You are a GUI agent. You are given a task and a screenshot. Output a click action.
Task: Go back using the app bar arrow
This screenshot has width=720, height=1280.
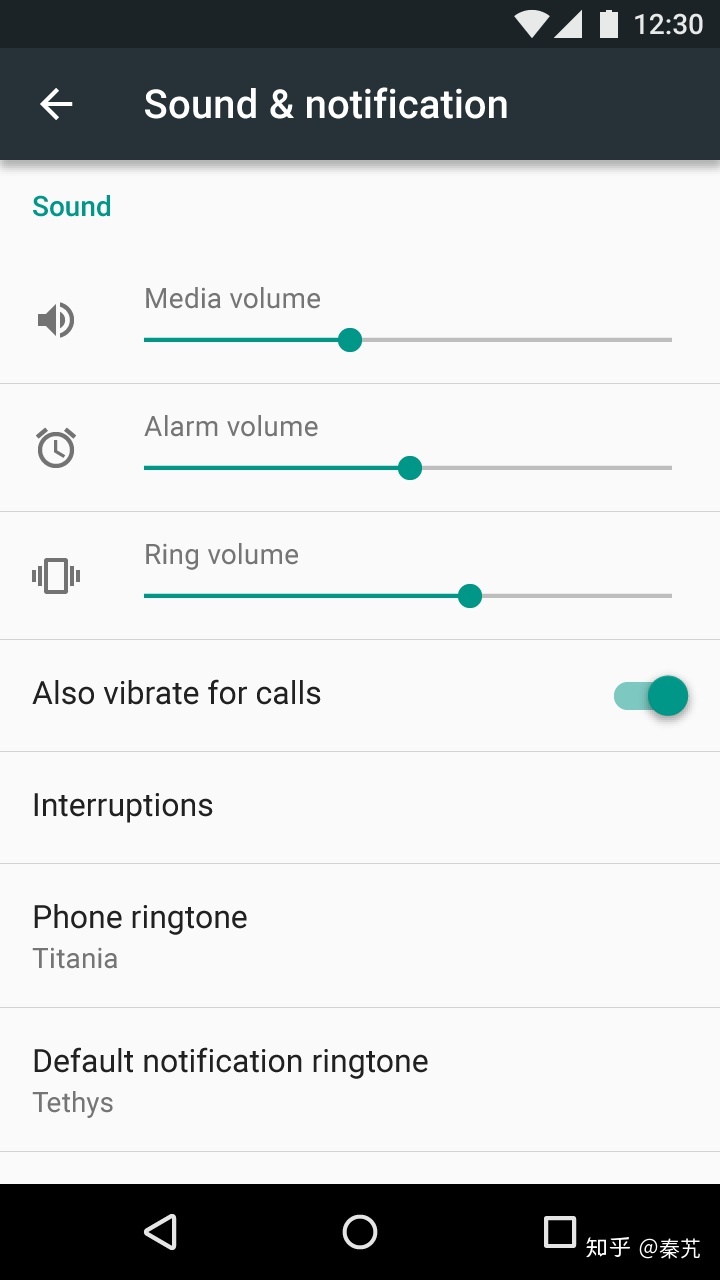coord(56,104)
